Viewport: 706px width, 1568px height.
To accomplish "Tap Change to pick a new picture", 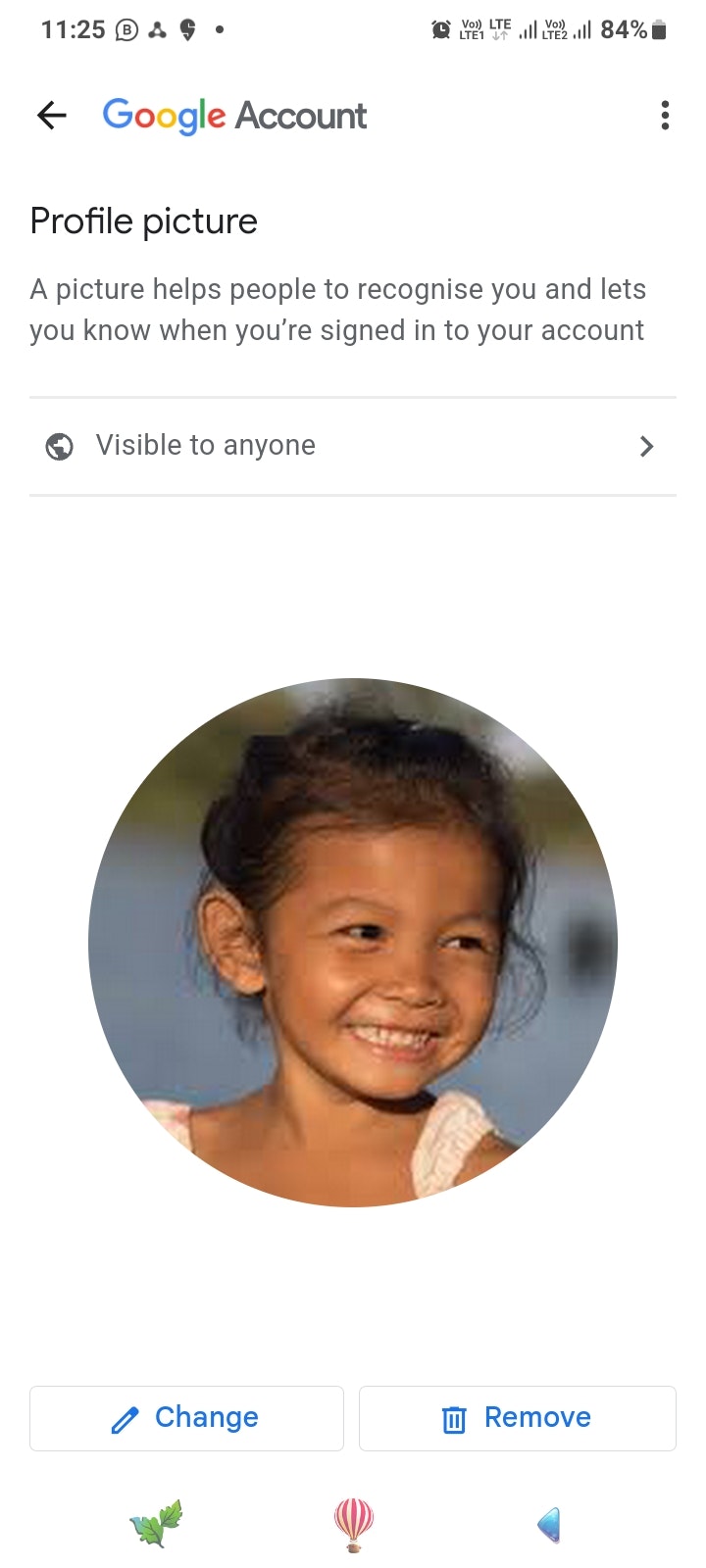I will pyautogui.click(x=186, y=1418).
